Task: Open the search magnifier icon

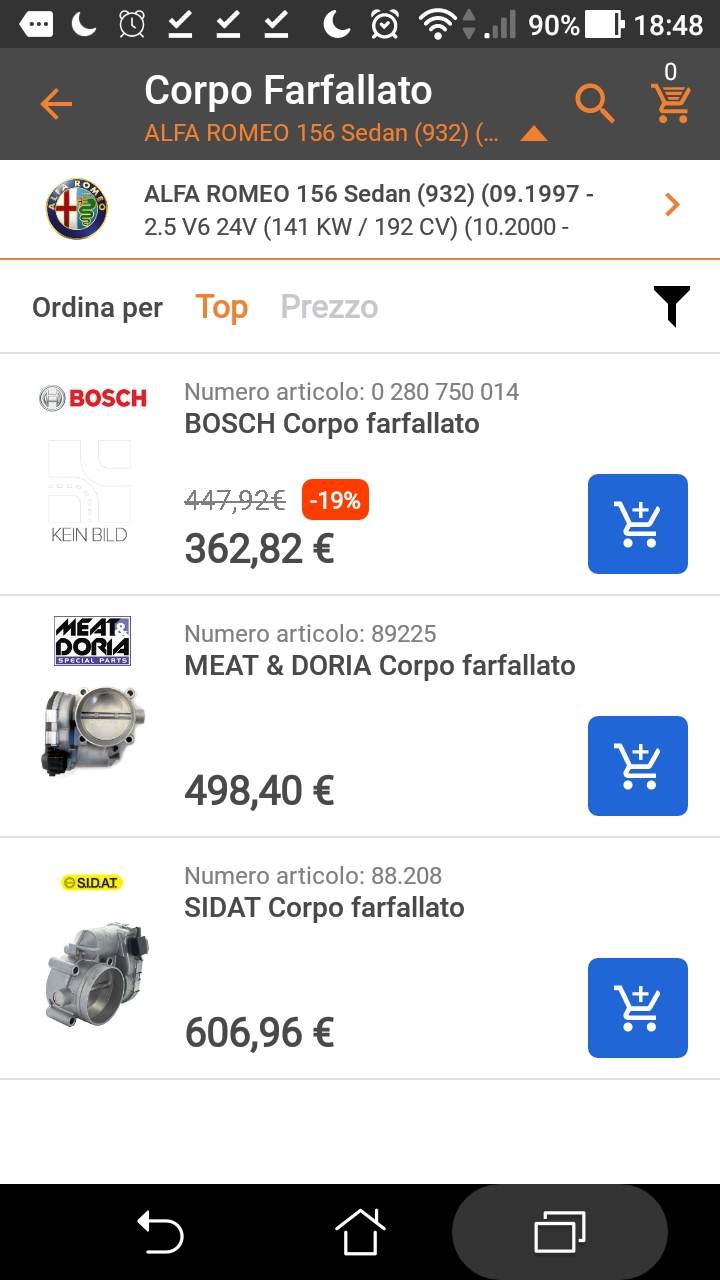Action: click(594, 103)
